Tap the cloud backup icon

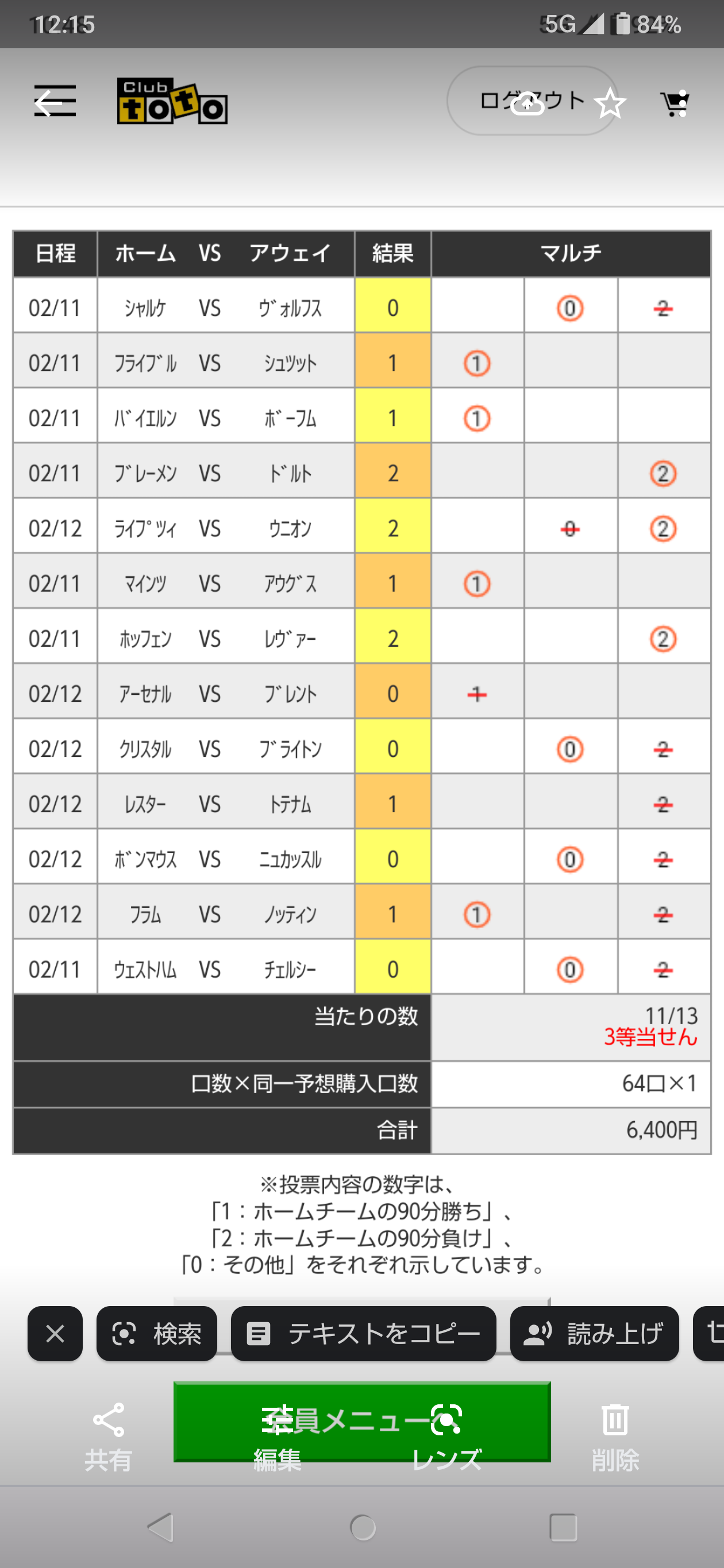(527, 103)
